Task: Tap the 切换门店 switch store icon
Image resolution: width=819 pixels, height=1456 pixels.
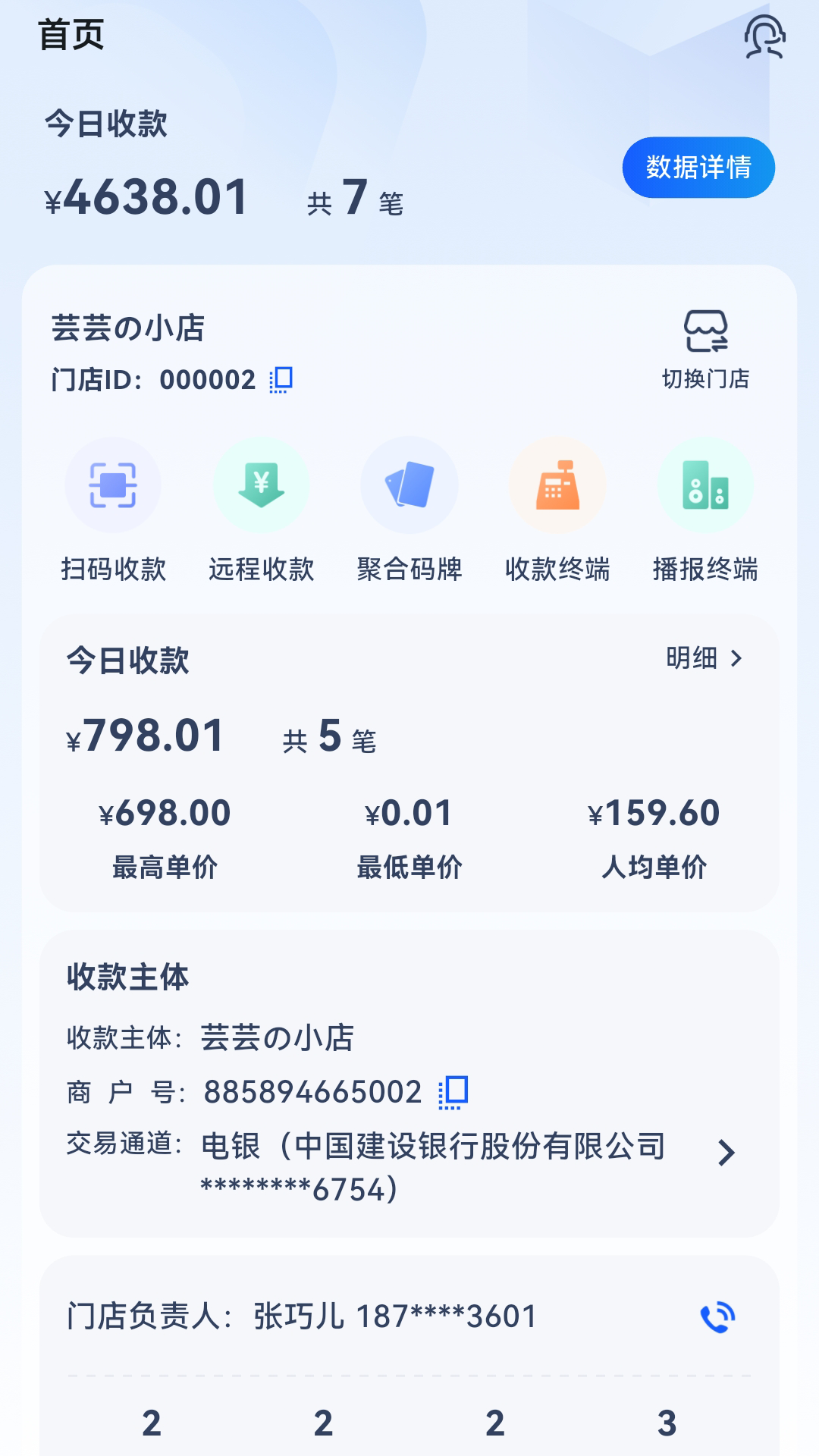Action: click(x=704, y=332)
